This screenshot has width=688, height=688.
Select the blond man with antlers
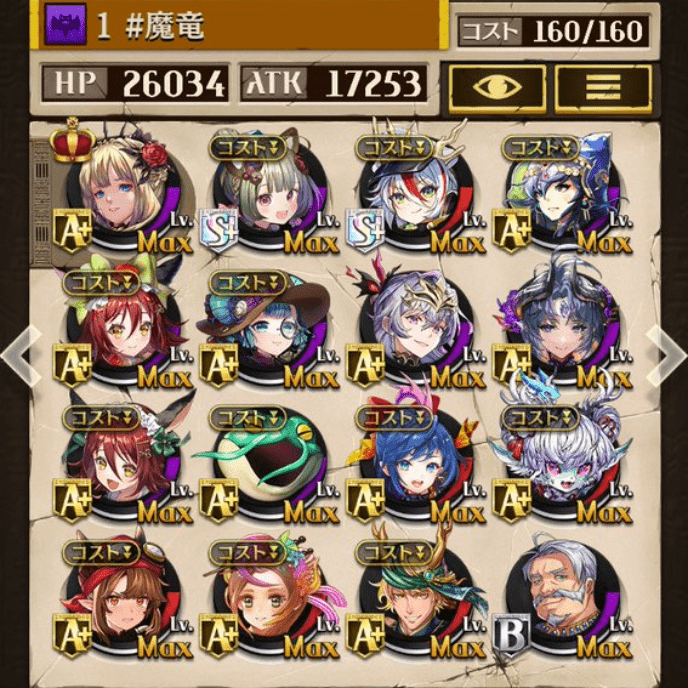coord(408,603)
